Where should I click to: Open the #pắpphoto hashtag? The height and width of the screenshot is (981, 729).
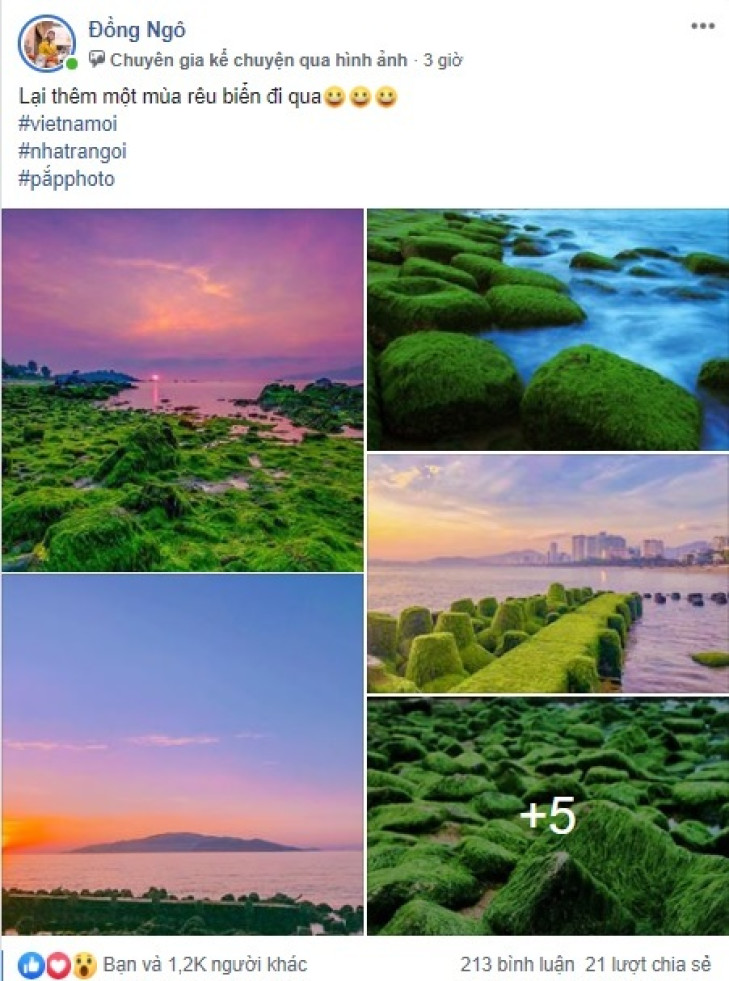(66, 180)
